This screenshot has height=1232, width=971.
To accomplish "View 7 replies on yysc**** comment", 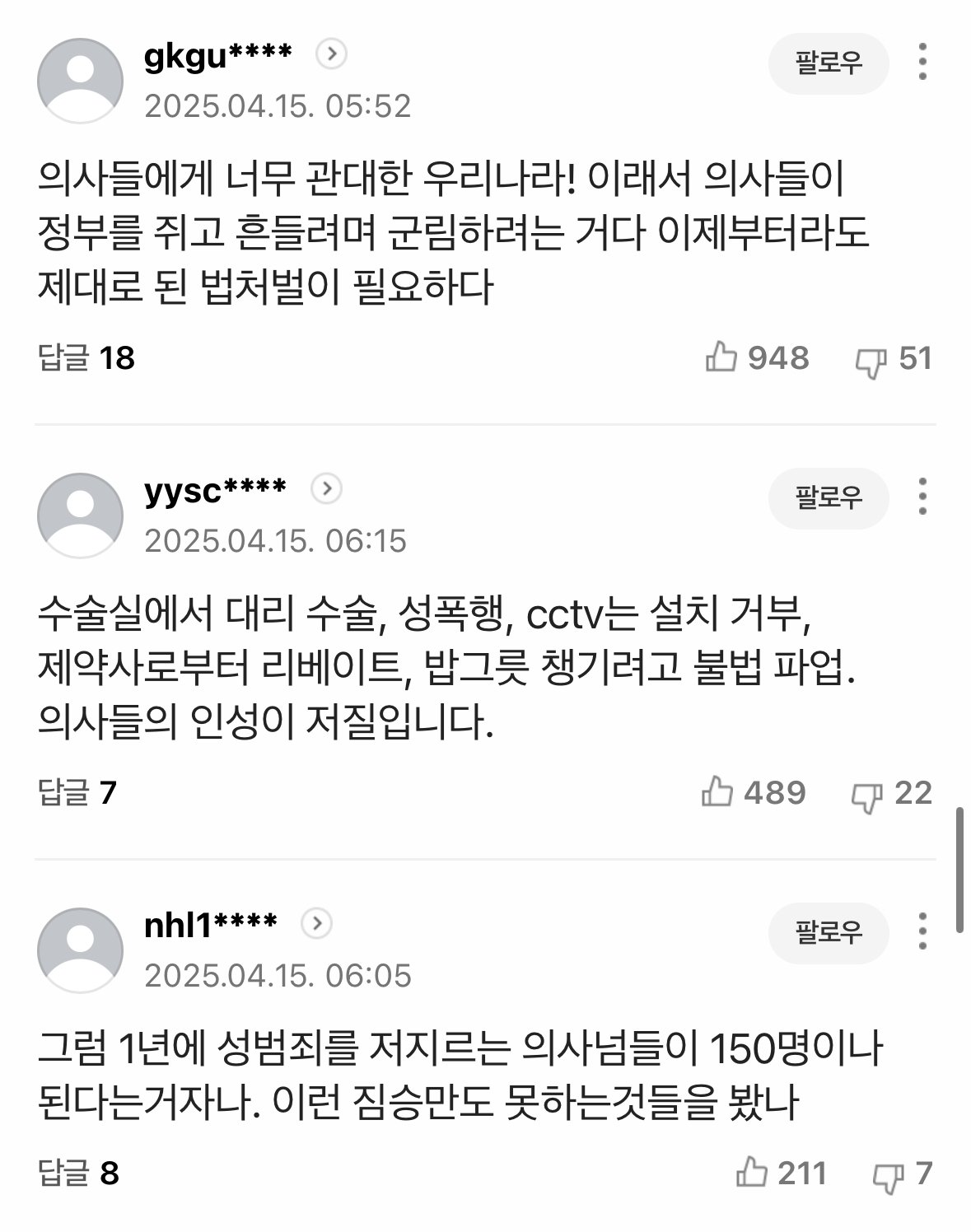I will click(x=77, y=793).
